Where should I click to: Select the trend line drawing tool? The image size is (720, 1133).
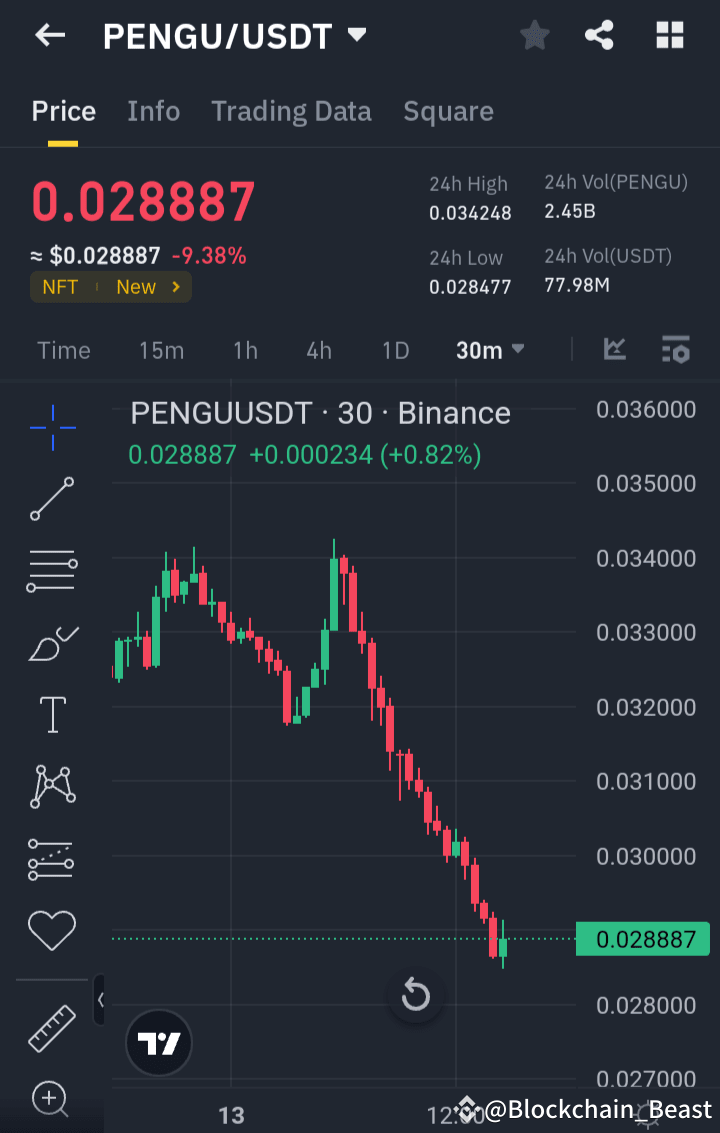click(x=51, y=499)
